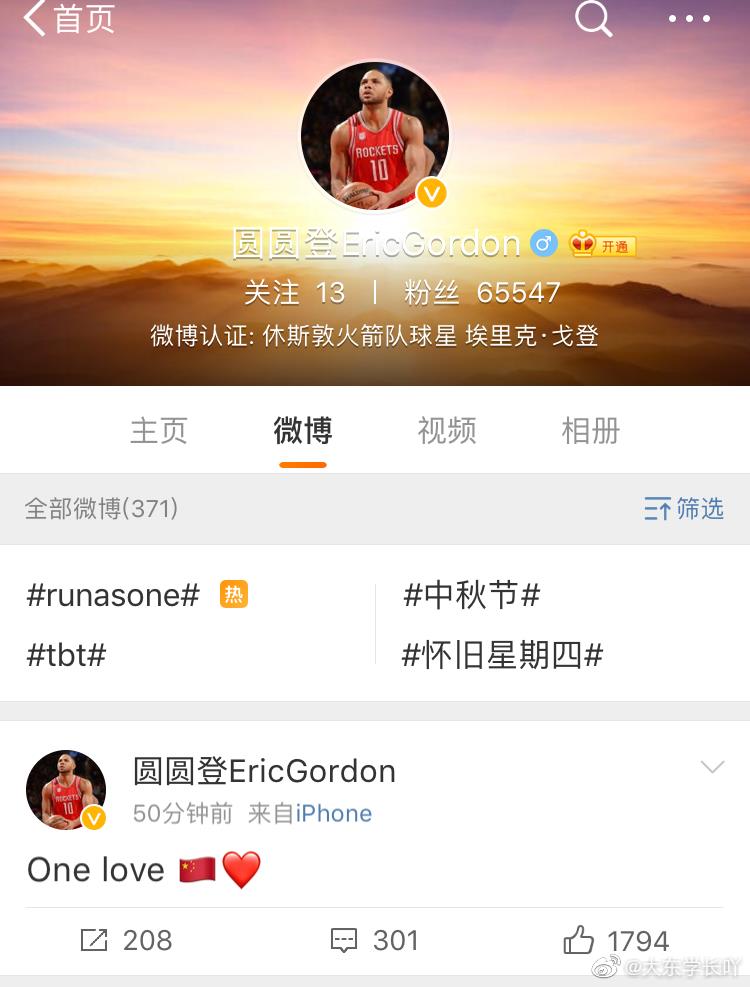Switch to the 视频 tab
The height and width of the screenshot is (987, 750).
click(447, 431)
